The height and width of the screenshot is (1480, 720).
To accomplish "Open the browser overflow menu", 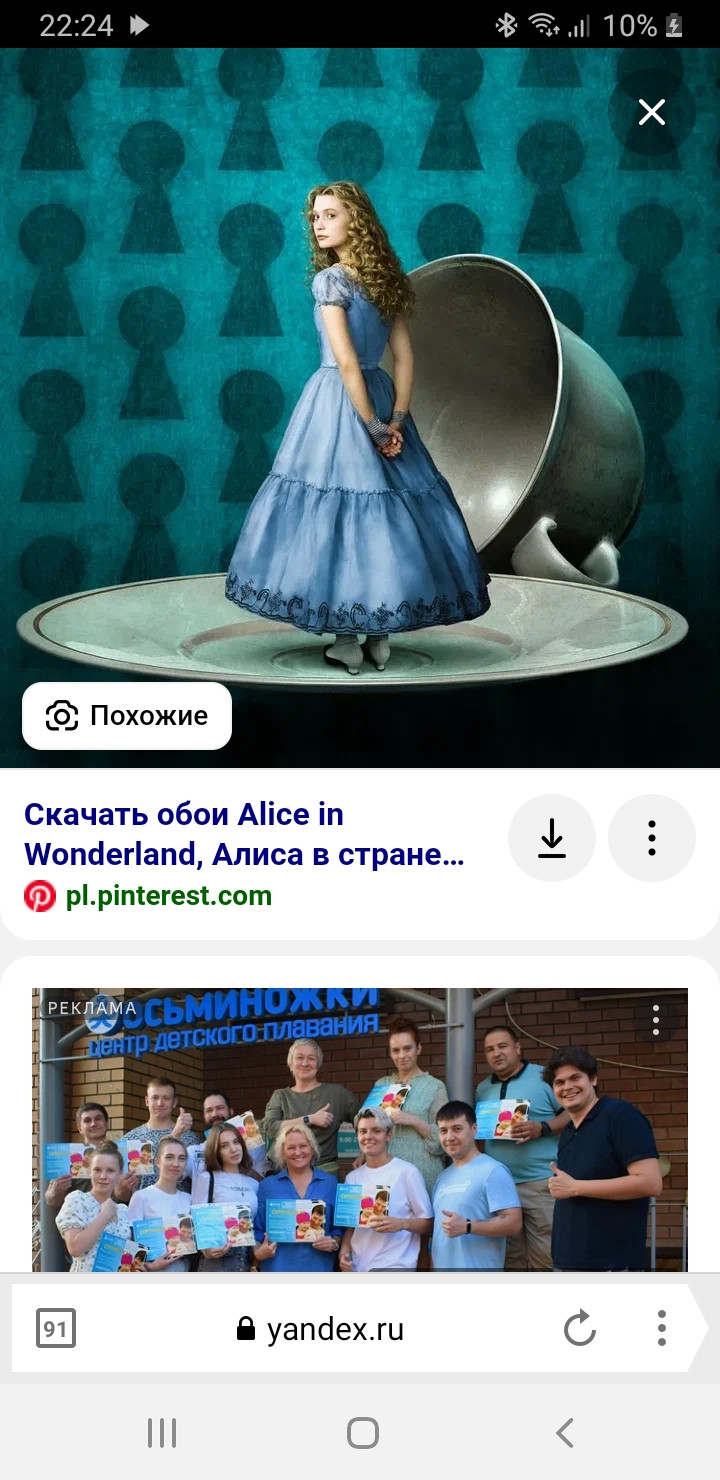I will point(661,1329).
